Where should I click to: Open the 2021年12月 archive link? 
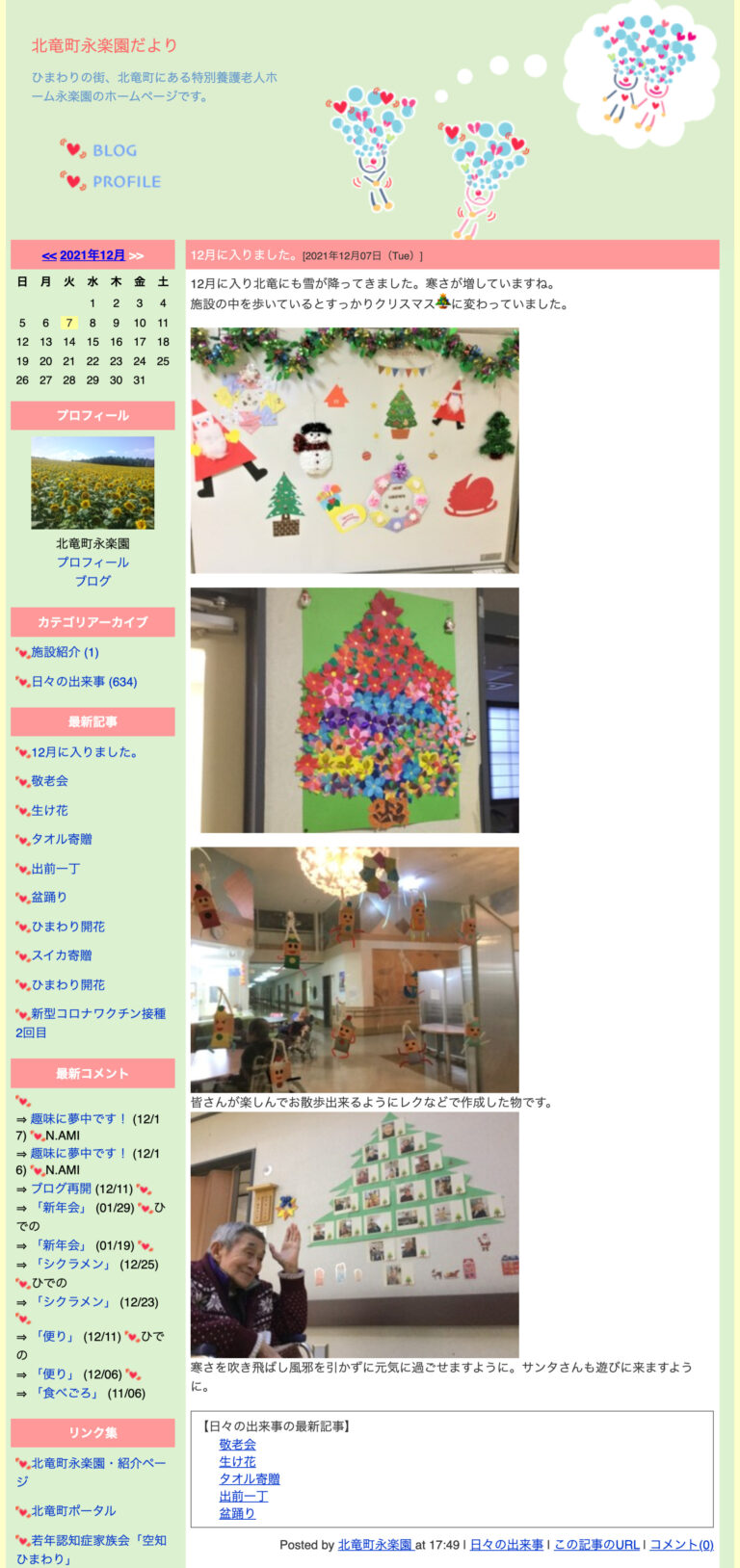pos(92,255)
